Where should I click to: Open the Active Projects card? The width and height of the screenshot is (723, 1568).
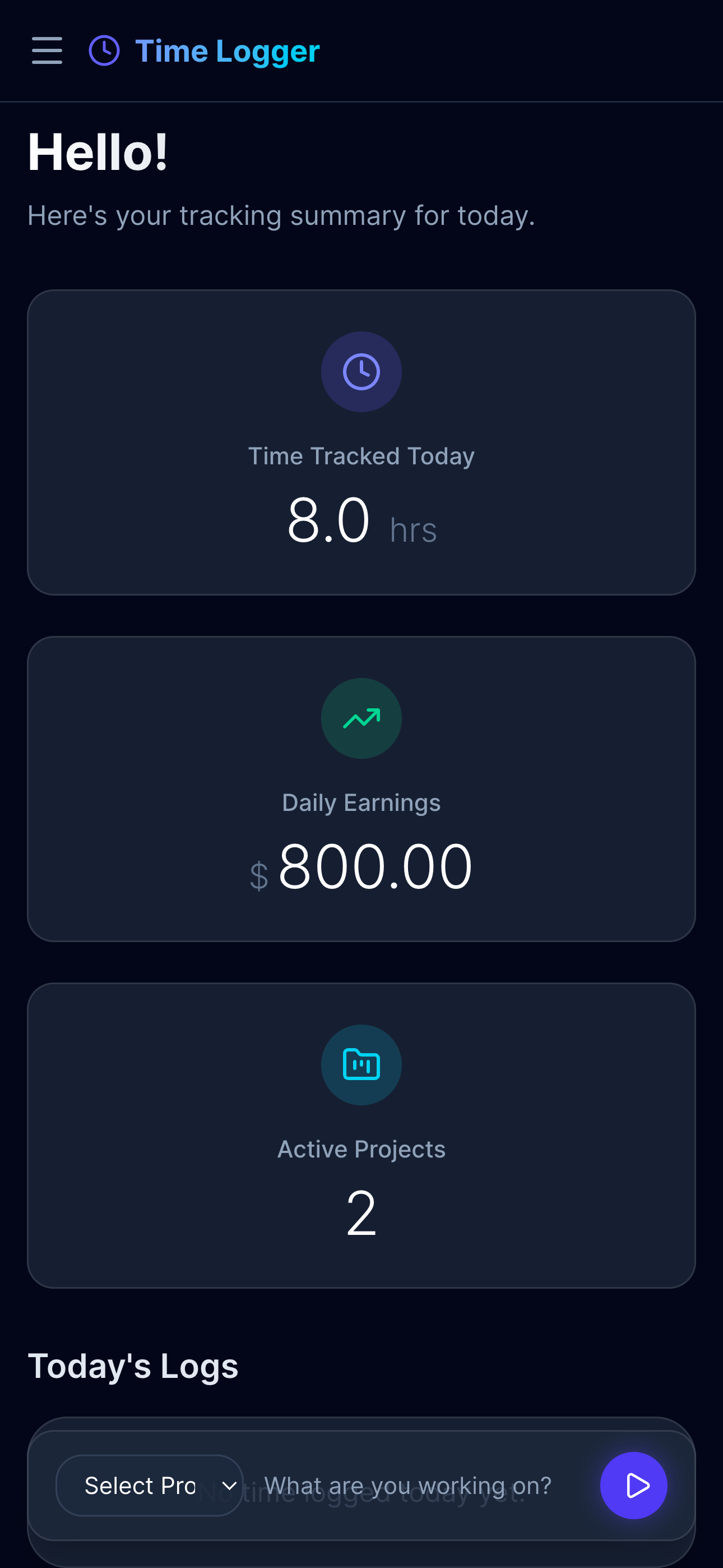361,1136
